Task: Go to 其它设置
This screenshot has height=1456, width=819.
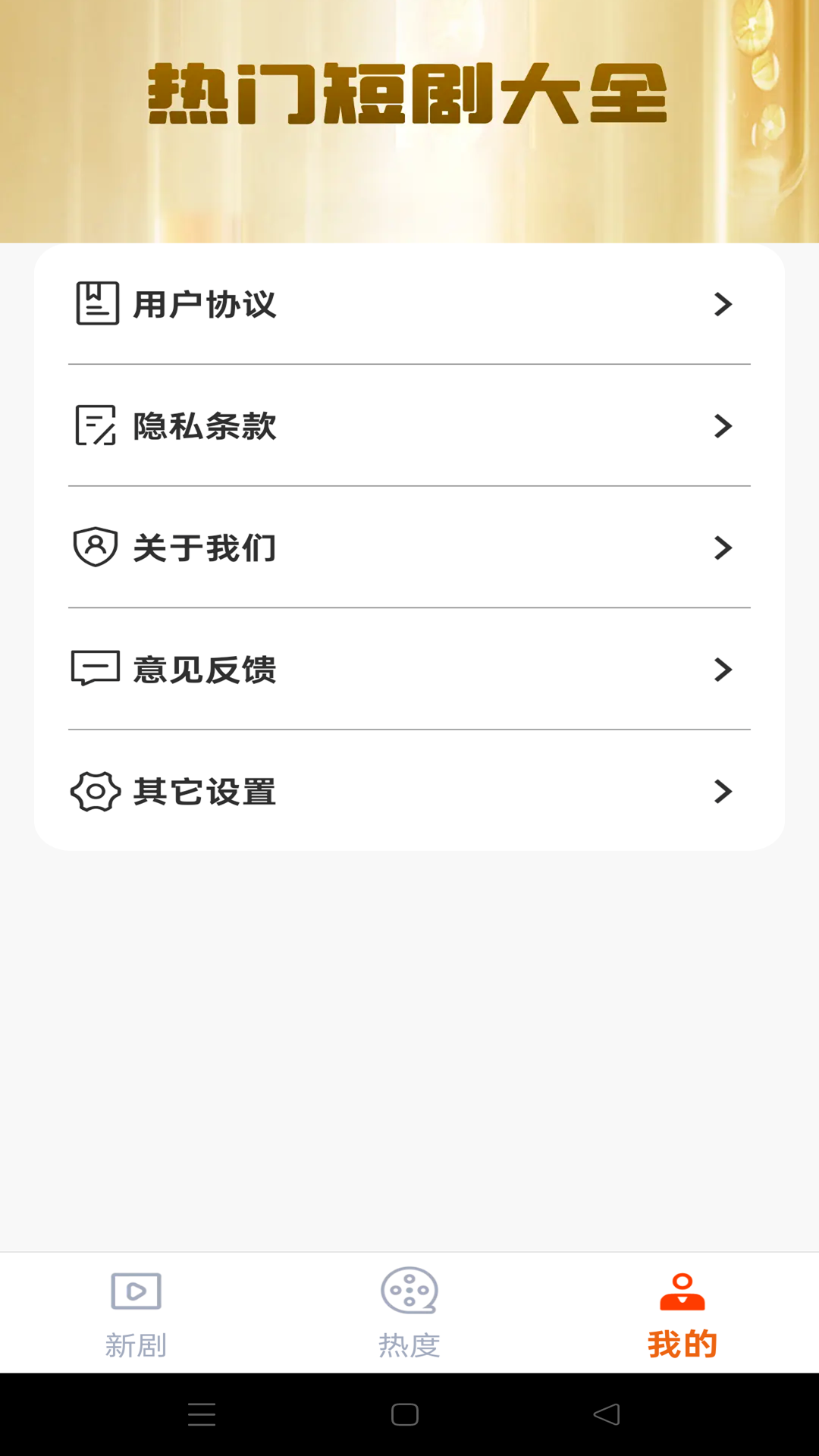Action: pyautogui.click(x=409, y=791)
